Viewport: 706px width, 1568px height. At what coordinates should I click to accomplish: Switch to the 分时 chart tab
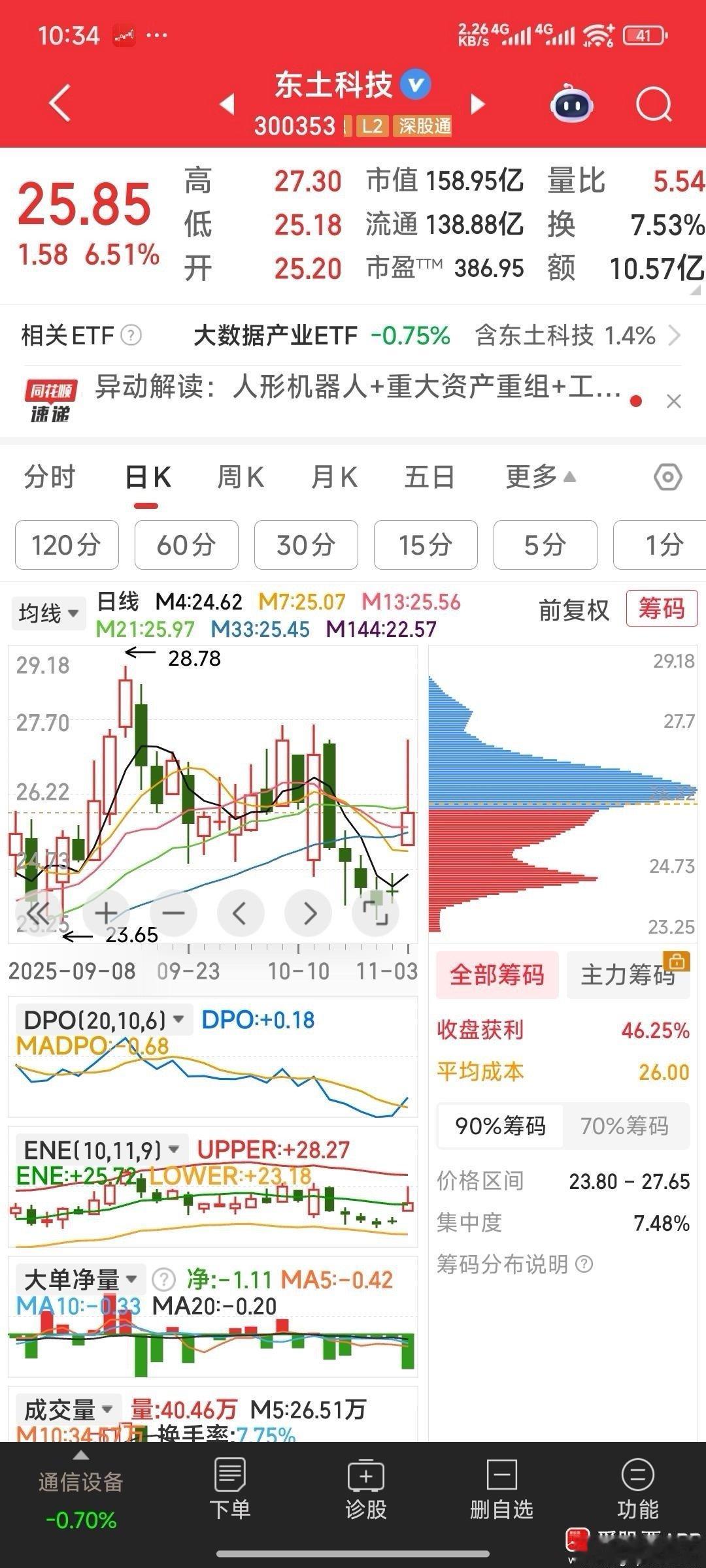pos(50,478)
